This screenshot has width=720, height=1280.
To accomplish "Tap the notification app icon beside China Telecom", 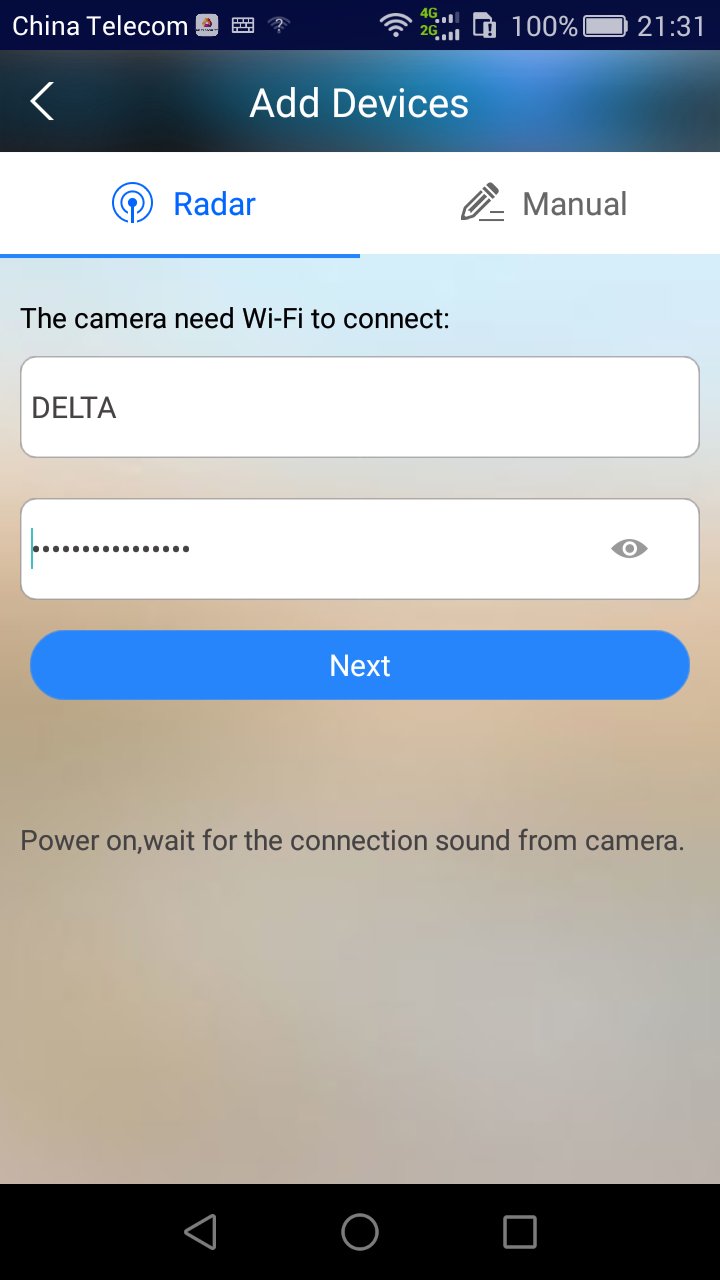I will [x=206, y=24].
